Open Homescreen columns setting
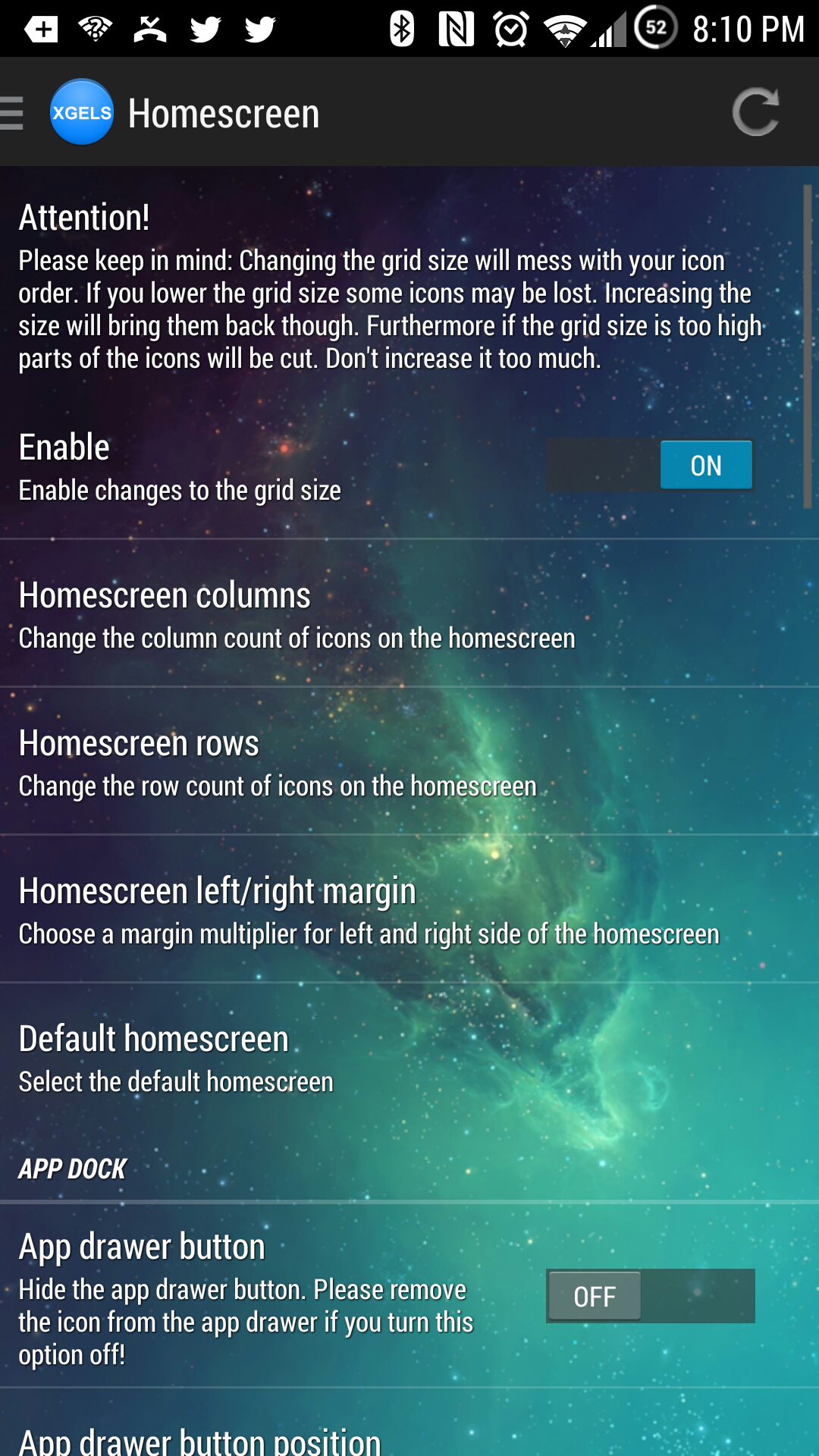The image size is (819, 1456). [x=409, y=614]
